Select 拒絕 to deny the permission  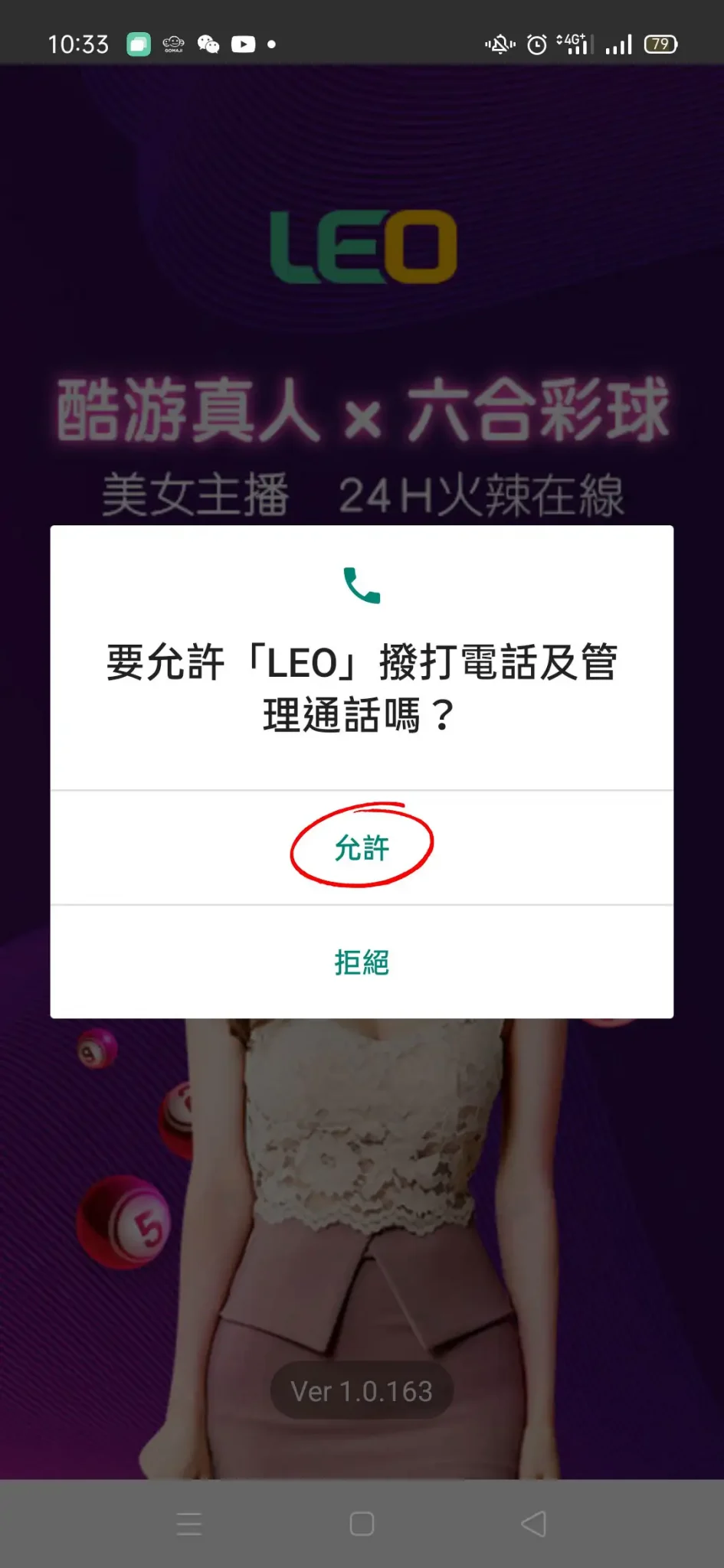pyautogui.click(x=362, y=962)
